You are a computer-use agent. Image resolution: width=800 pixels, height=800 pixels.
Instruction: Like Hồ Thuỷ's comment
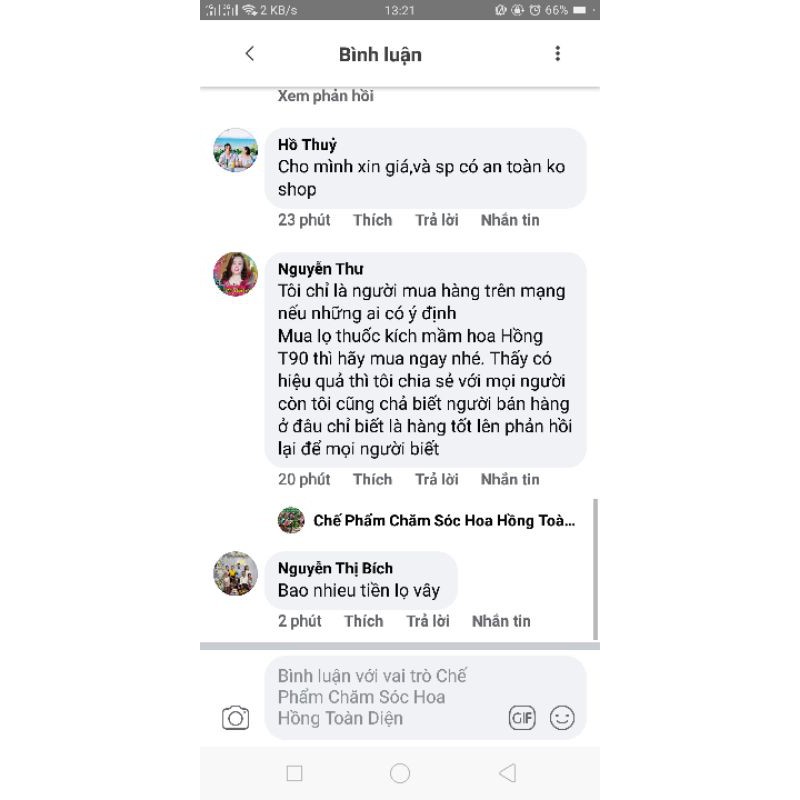pos(372,220)
